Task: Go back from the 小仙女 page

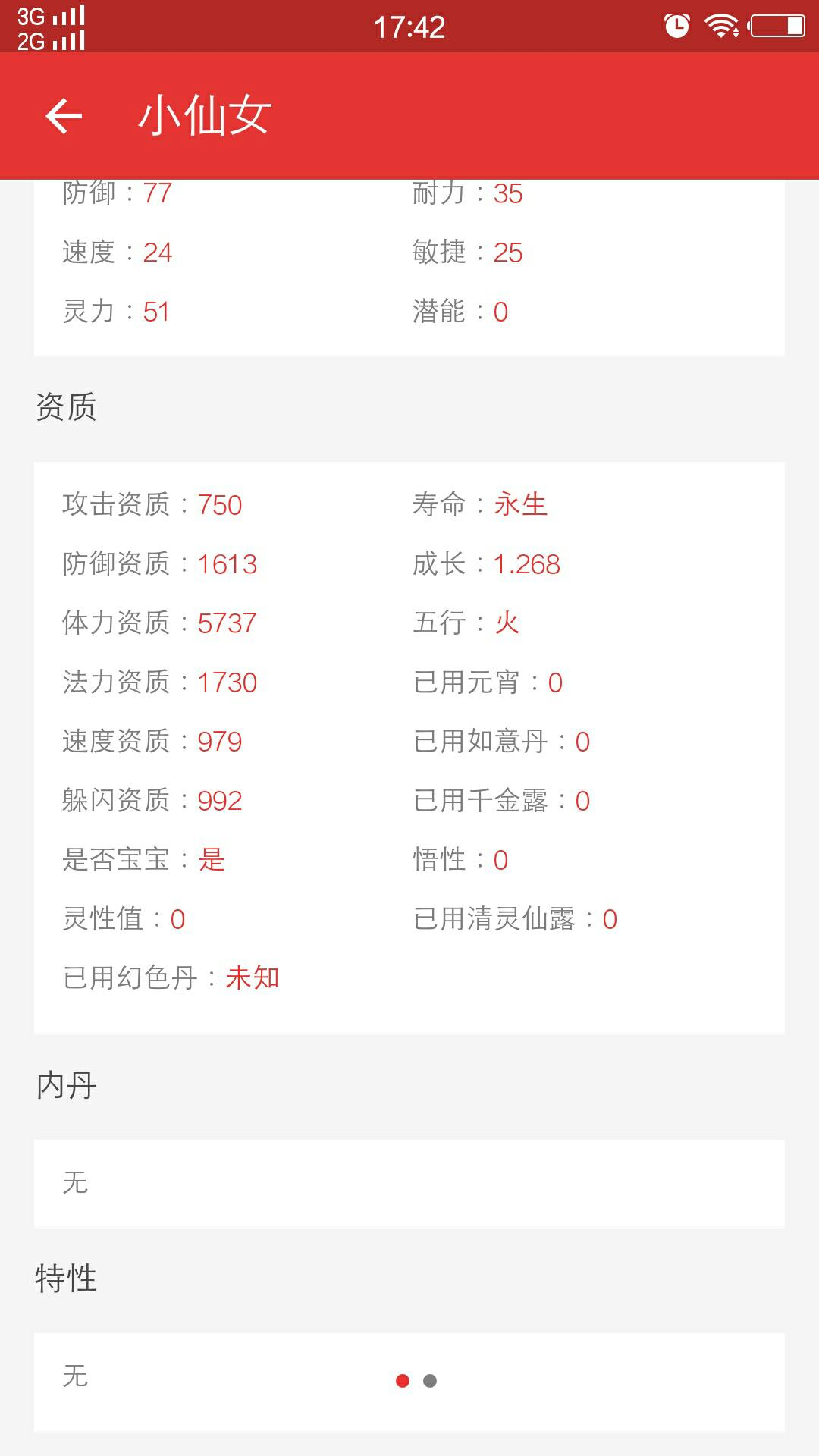Action: [64, 116]
